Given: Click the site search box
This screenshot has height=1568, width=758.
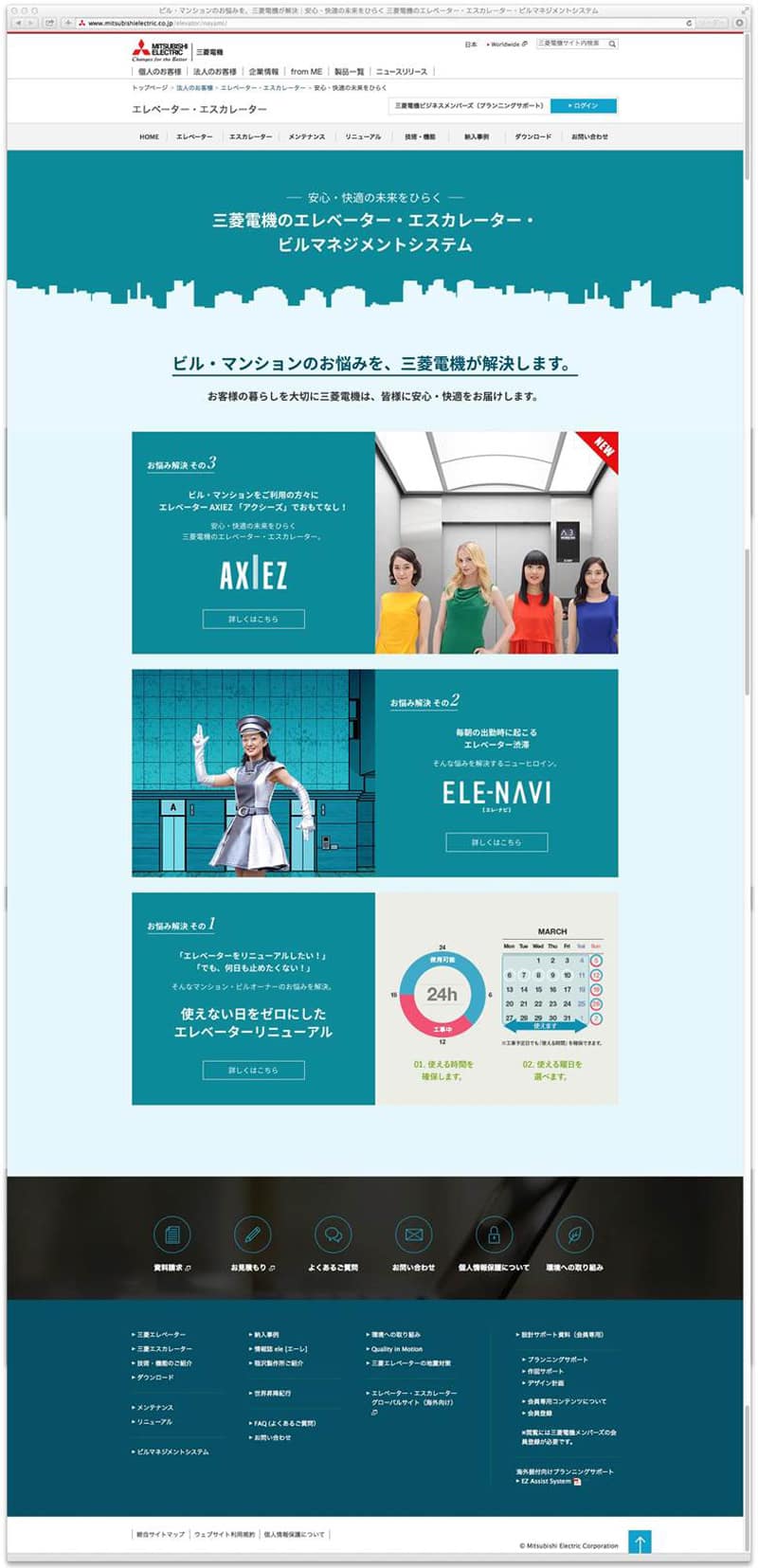Looking at the screenshot, I should [571, 44].
